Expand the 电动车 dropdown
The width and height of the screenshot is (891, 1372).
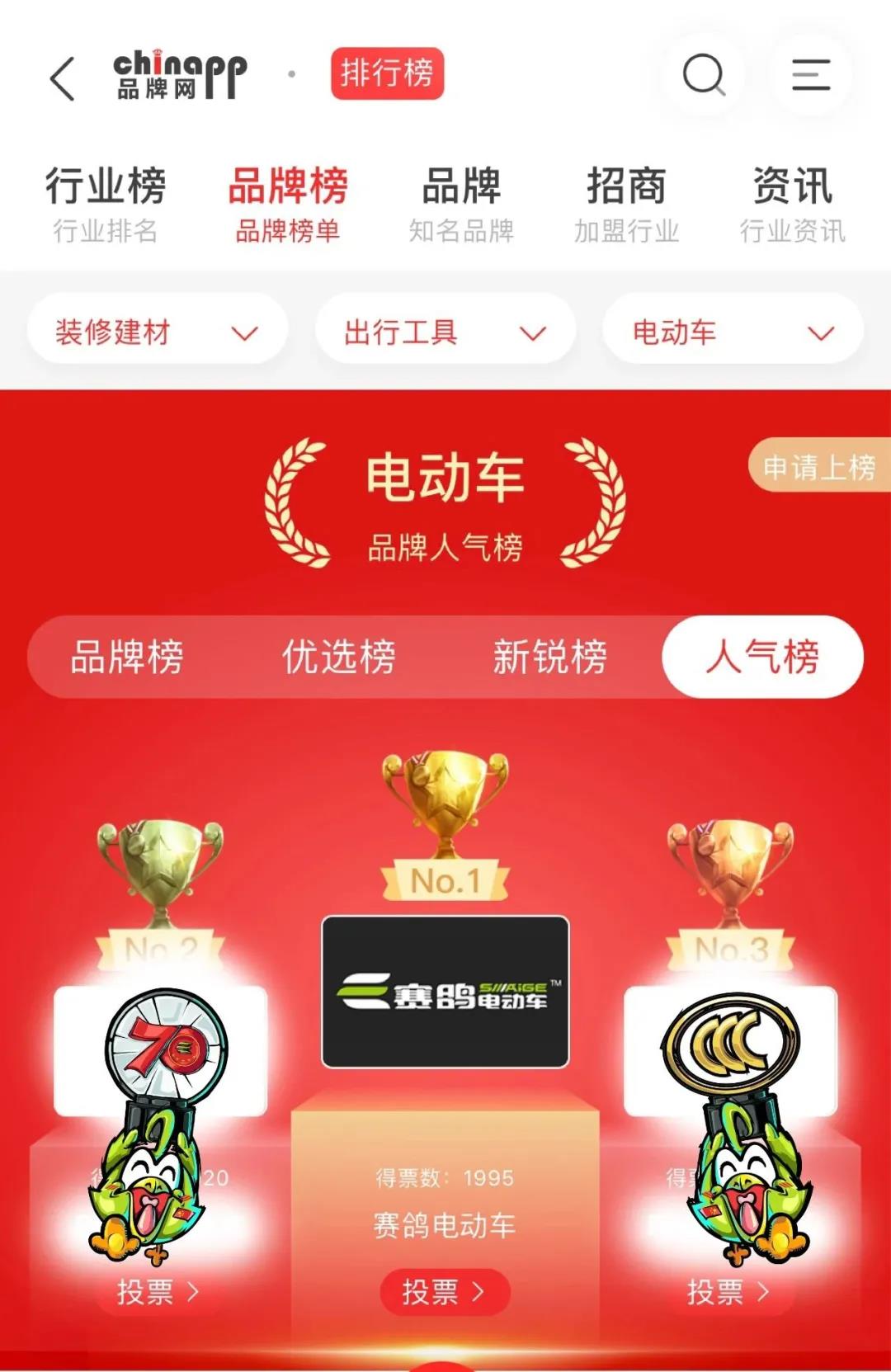(733, 332)
